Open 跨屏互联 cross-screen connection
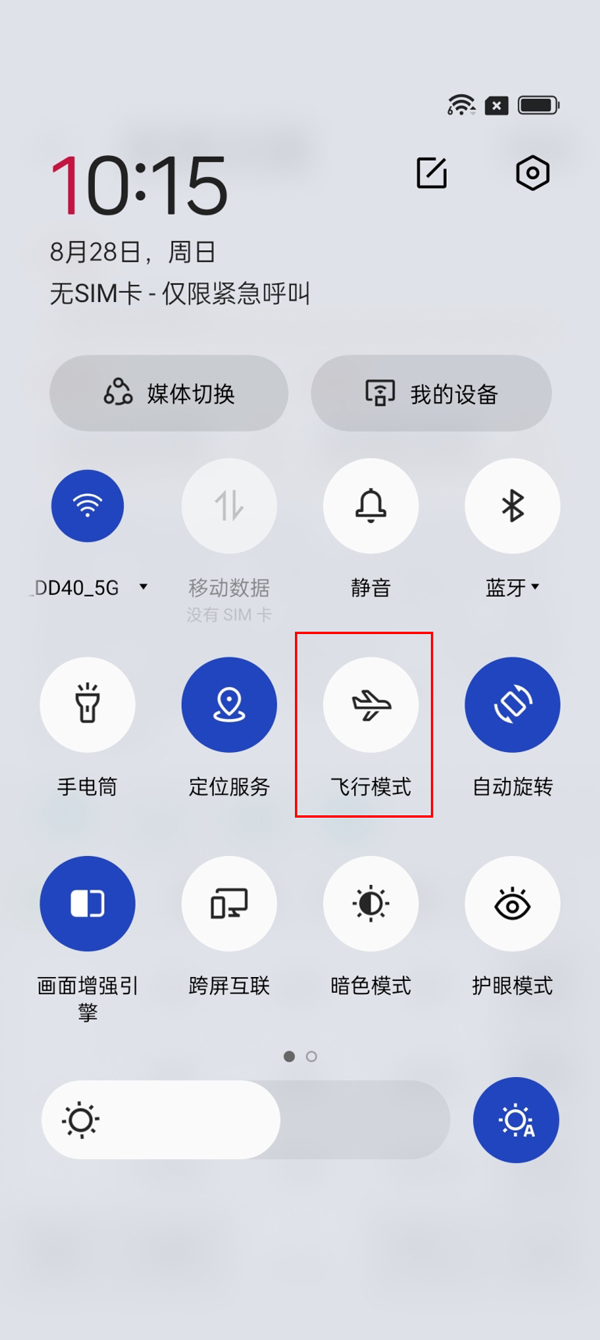 (x=229, y=903)
